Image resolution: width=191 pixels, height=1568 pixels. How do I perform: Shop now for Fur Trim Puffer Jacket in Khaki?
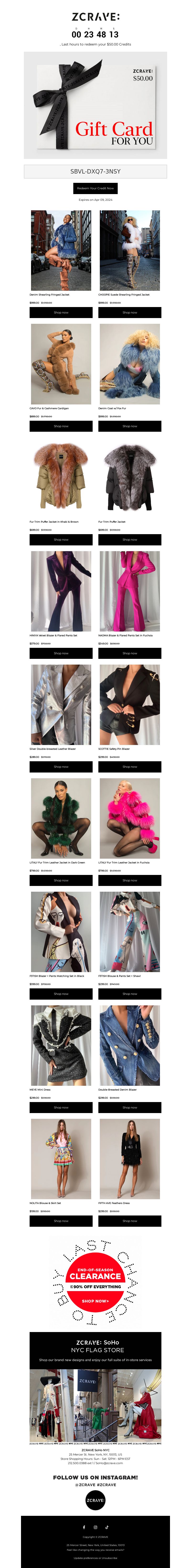click(61, 539)
